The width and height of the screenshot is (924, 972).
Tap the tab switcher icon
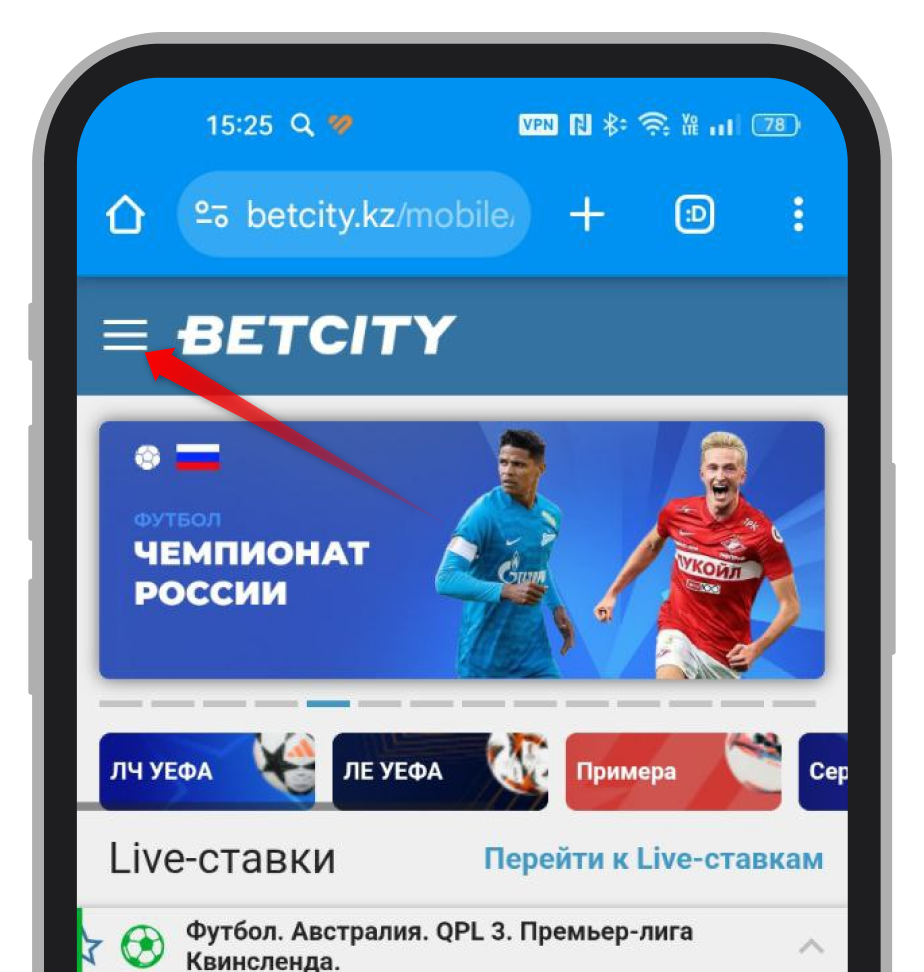click(x=694, y=213)
